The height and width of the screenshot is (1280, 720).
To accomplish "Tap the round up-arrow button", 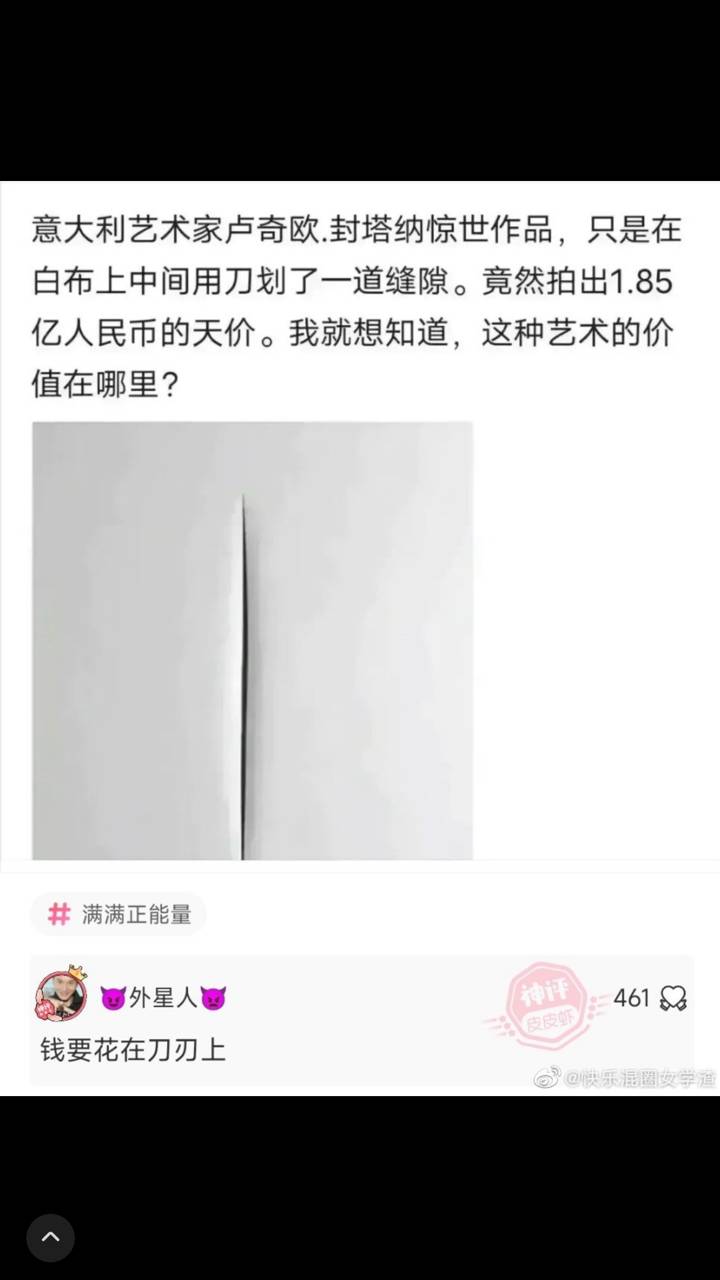I will pyautogui.click(x=50, y=1237).
